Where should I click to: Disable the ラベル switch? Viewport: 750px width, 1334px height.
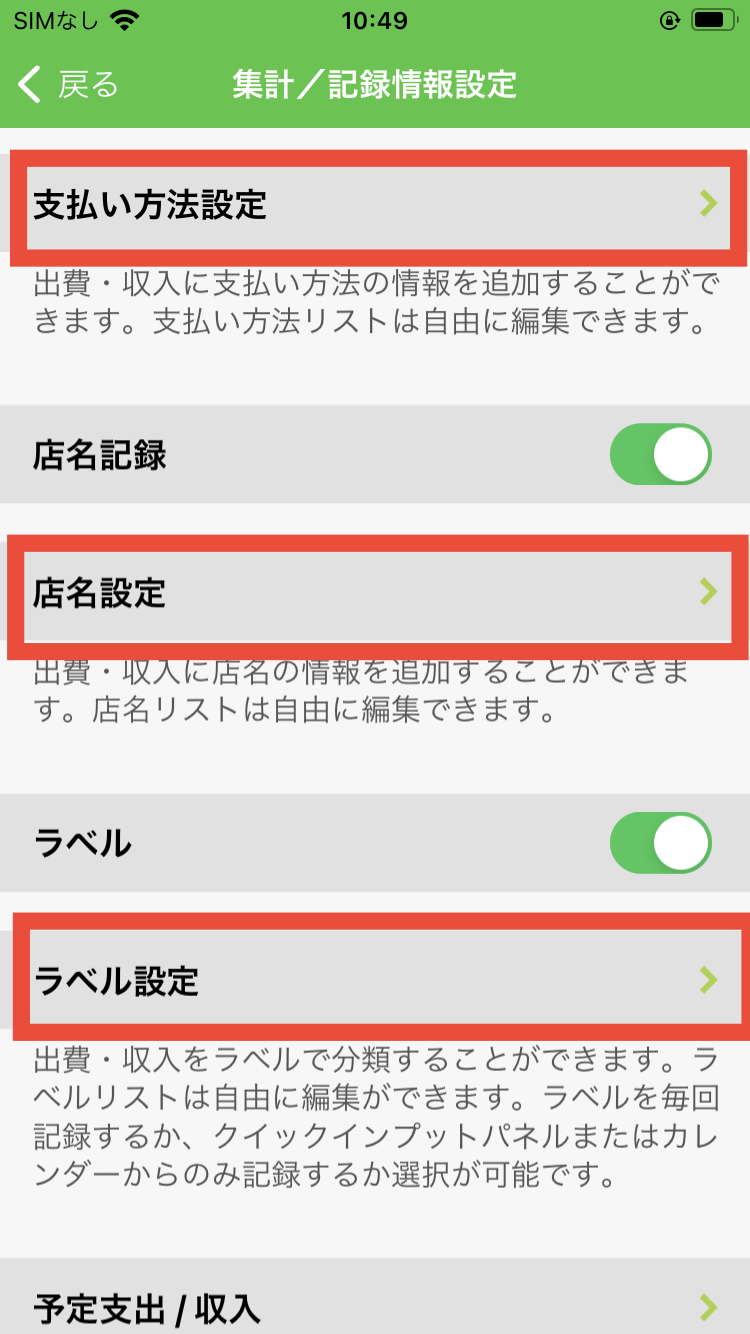[660, 843]
